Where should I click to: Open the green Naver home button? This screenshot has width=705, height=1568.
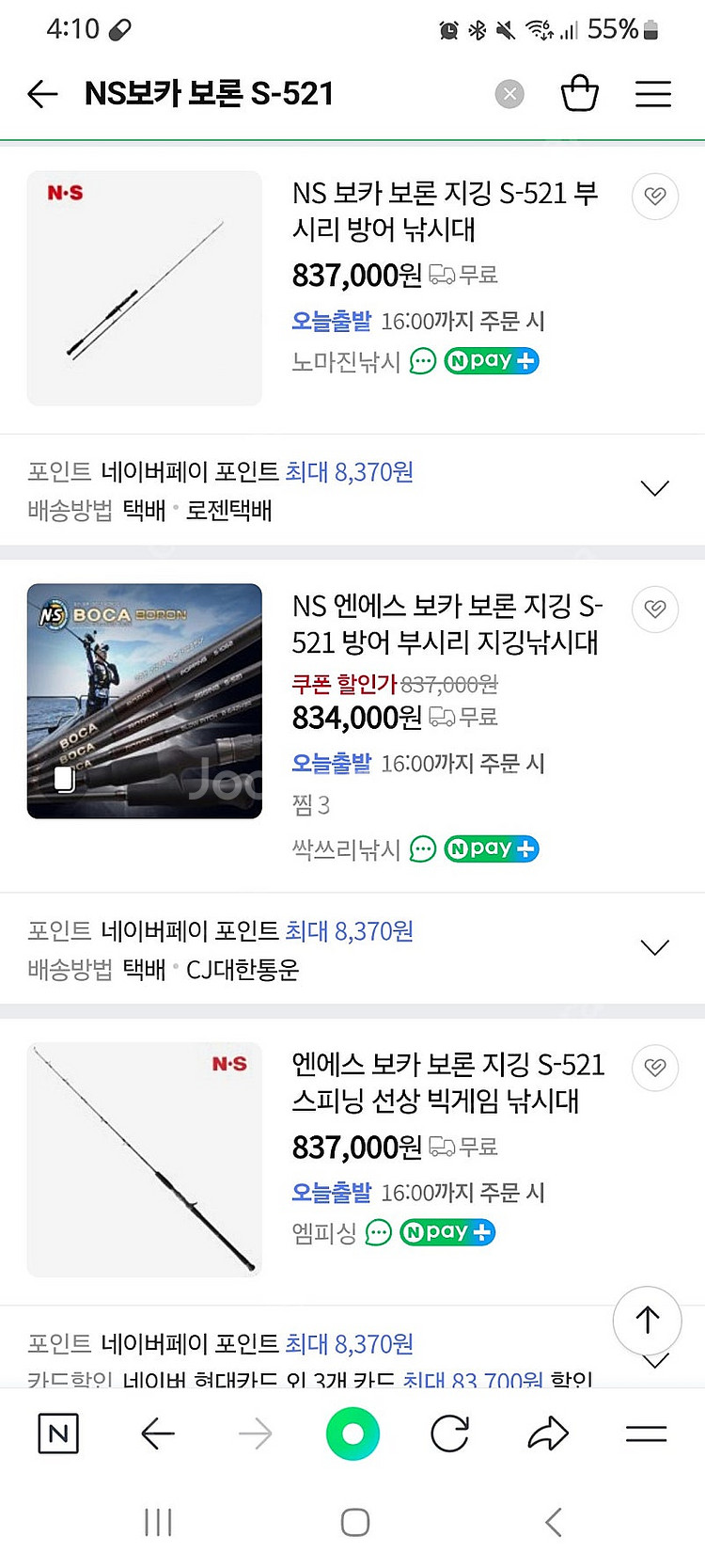(352, 1433)
